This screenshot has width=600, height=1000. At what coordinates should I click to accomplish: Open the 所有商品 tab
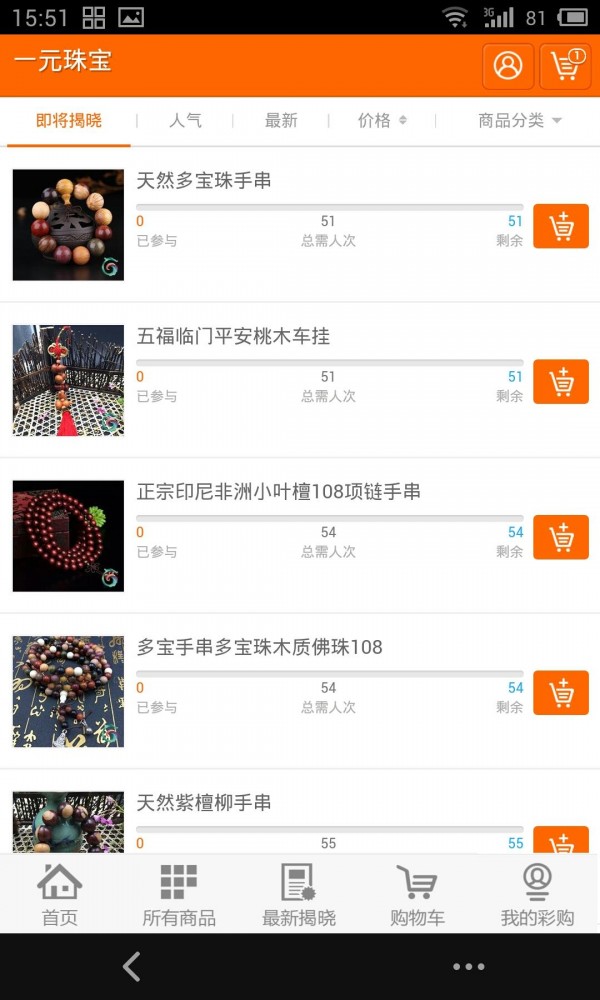pos(179,895)
